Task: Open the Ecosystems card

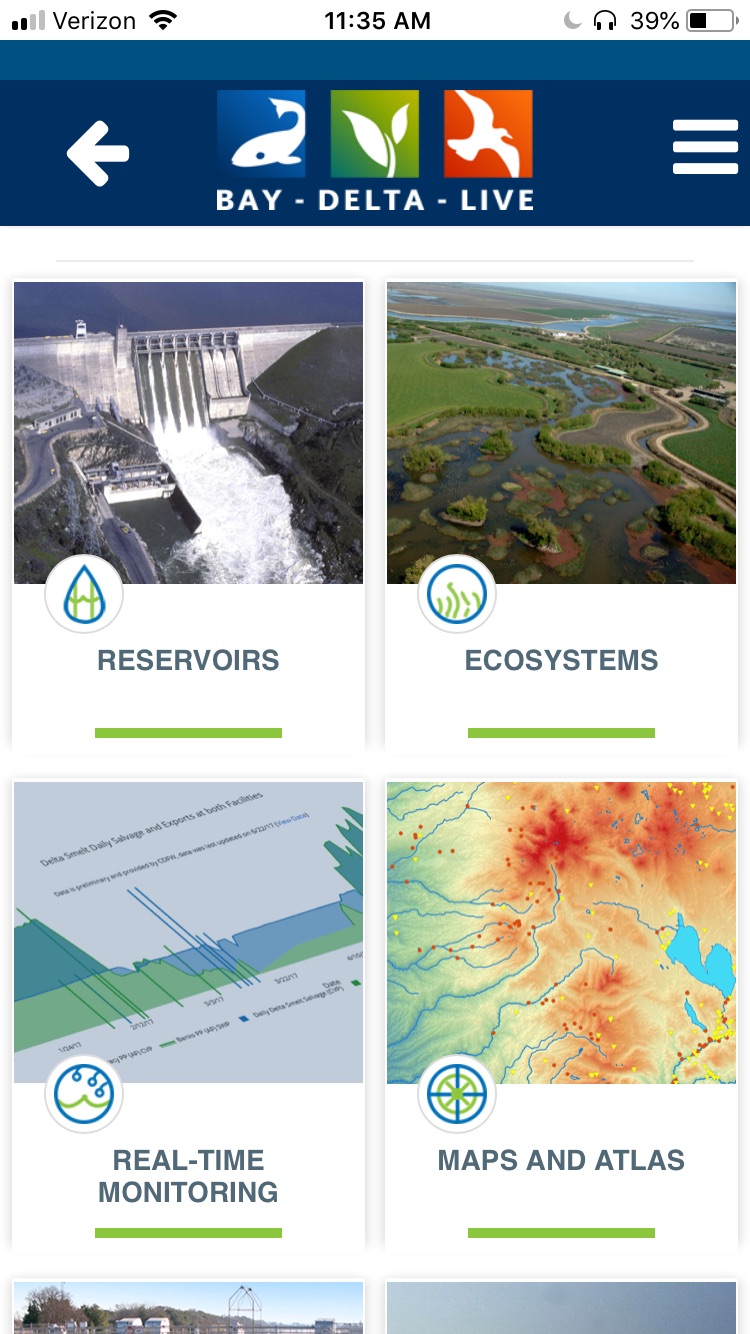Action: pos(561,514)
